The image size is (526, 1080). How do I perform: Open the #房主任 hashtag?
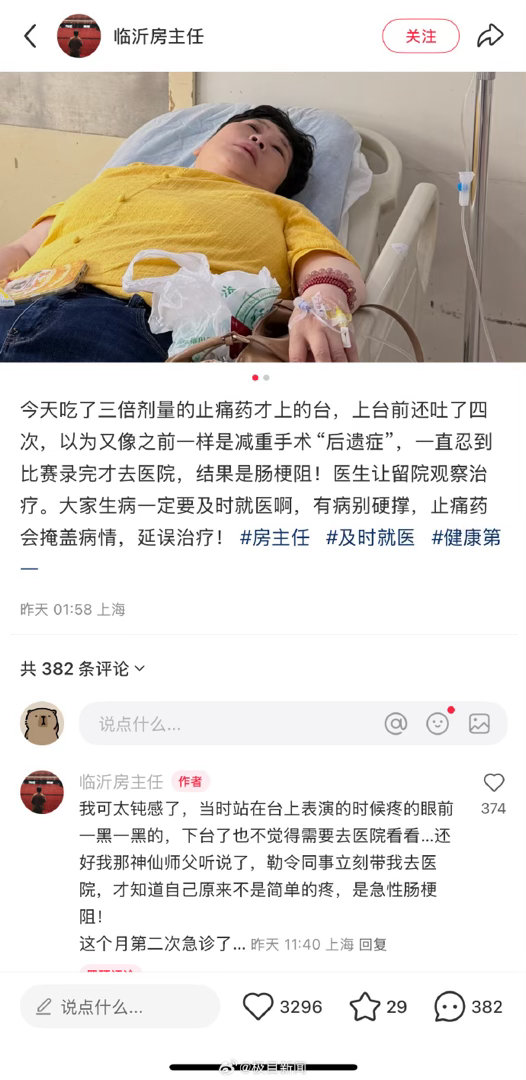(275, 537)
